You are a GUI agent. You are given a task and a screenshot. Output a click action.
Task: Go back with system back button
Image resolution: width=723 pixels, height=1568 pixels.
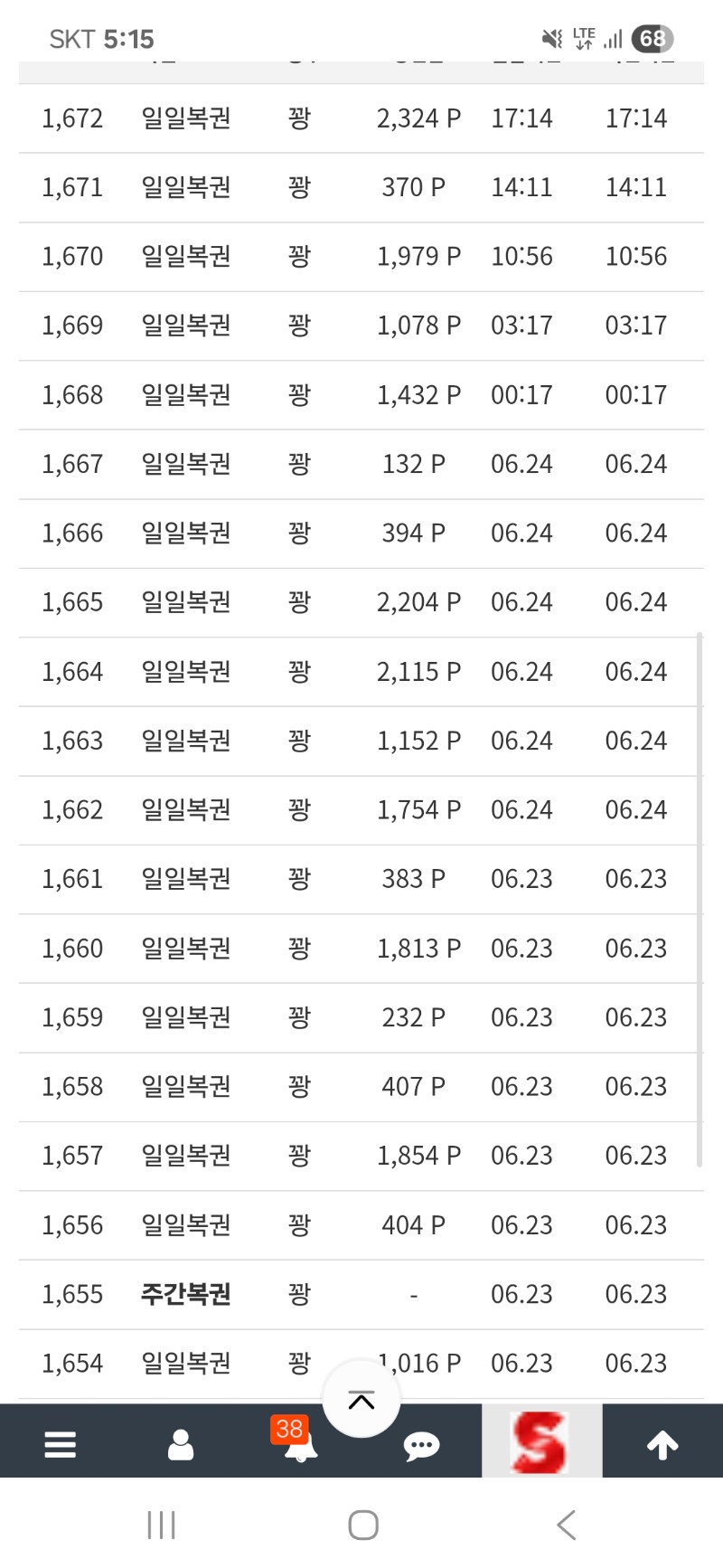click(x=567, y=1525)
